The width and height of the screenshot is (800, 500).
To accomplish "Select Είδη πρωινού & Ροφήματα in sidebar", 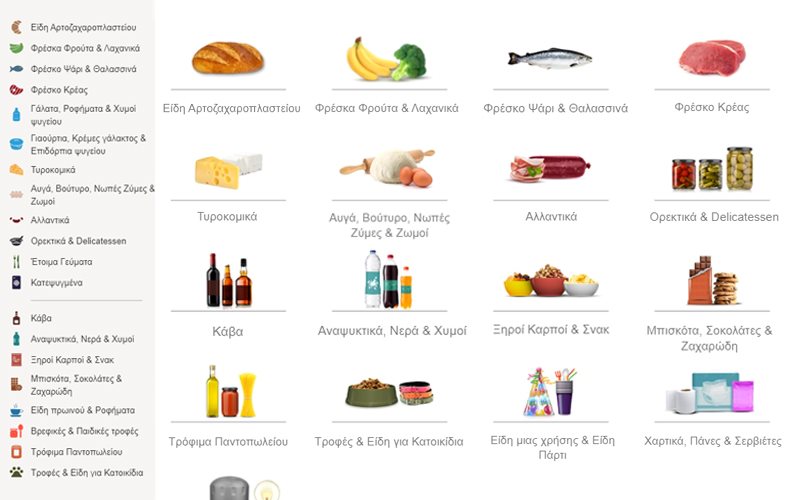I will (82, 410).
